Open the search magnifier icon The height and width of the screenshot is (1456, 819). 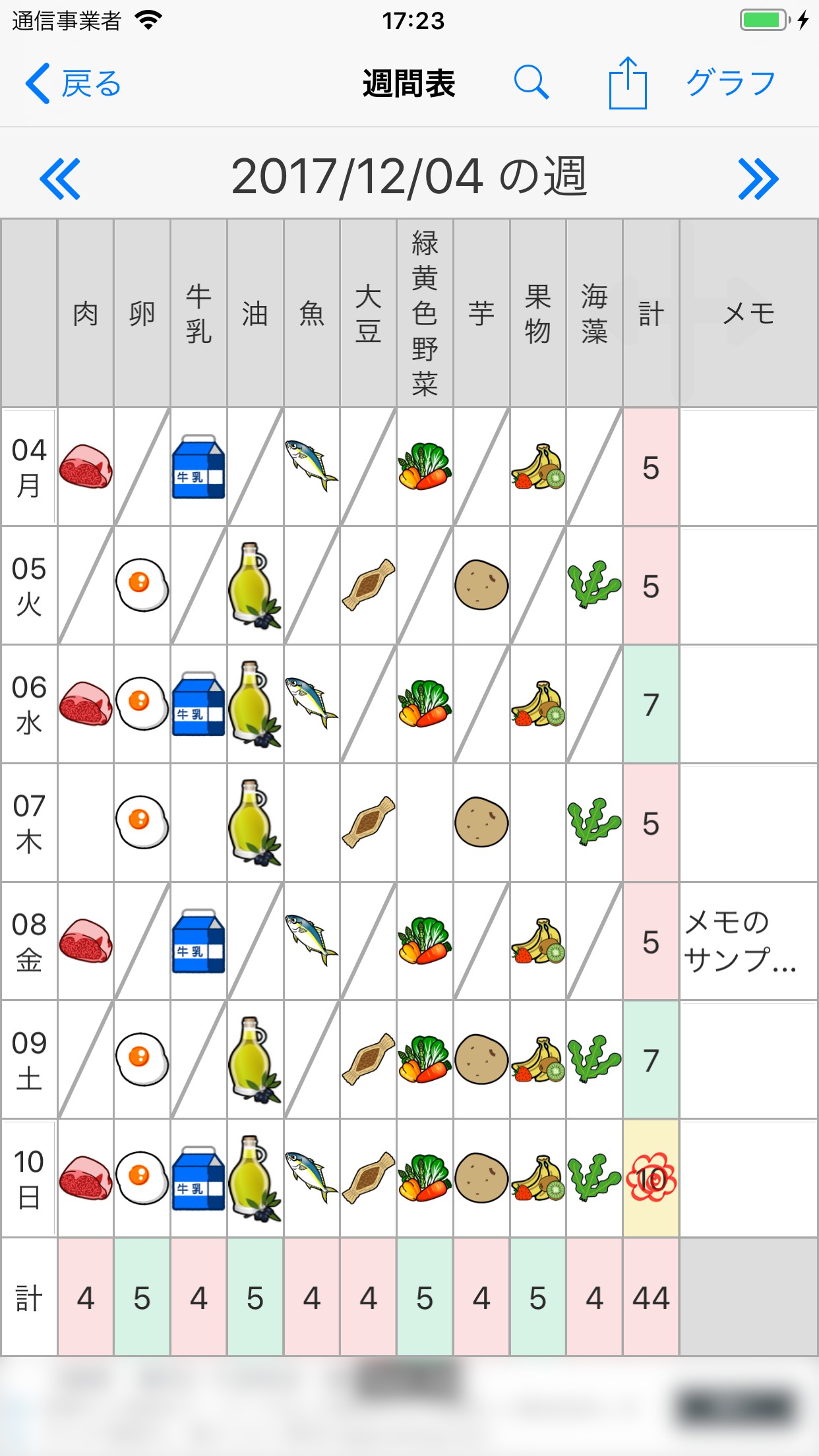pyautogui.click(x=531, y=83)
